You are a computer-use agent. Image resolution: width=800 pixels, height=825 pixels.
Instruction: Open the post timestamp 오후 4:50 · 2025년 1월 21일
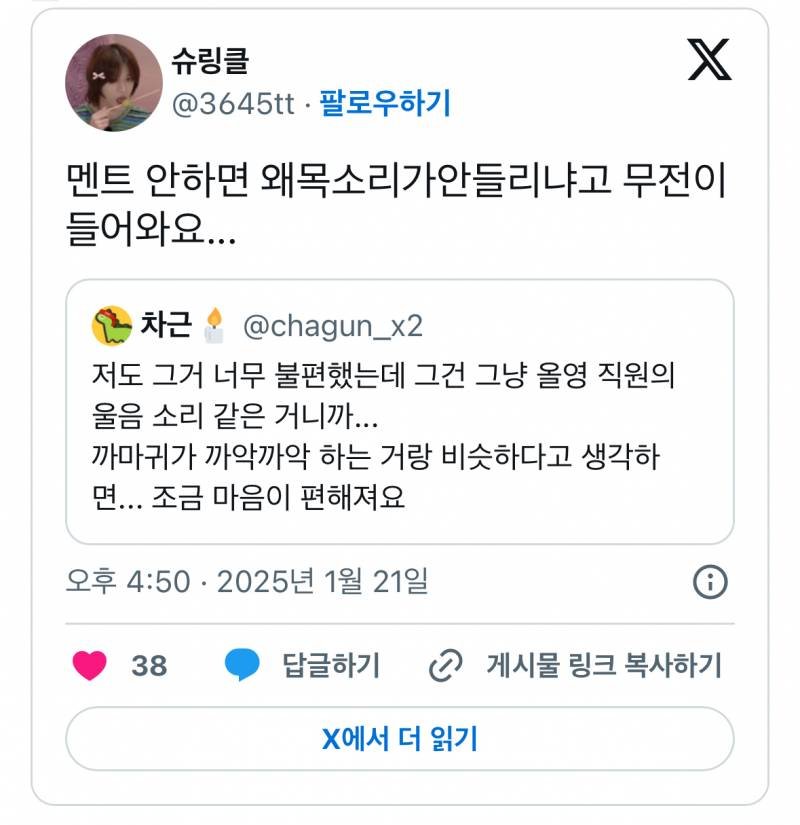[x=247, y=581]
